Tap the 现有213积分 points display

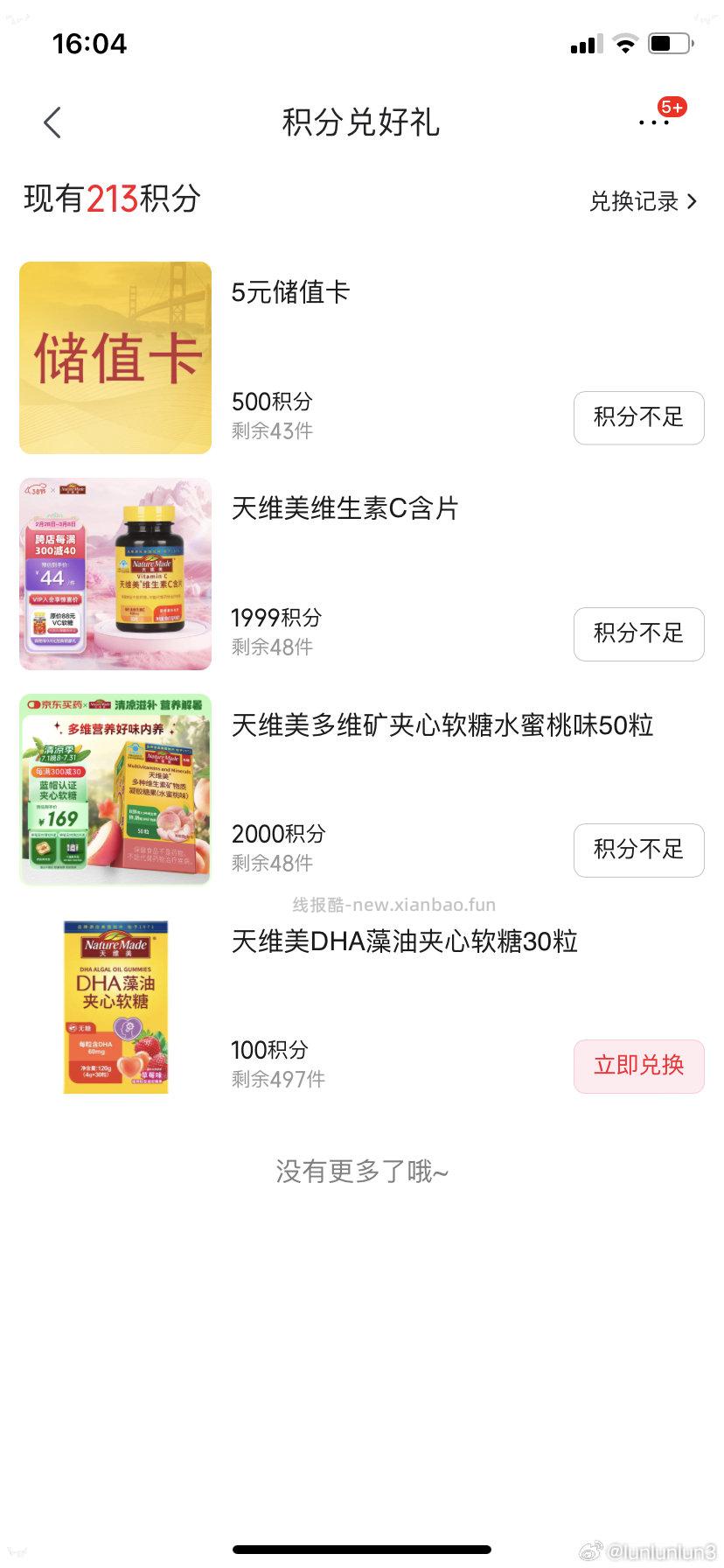coord(112,200)
